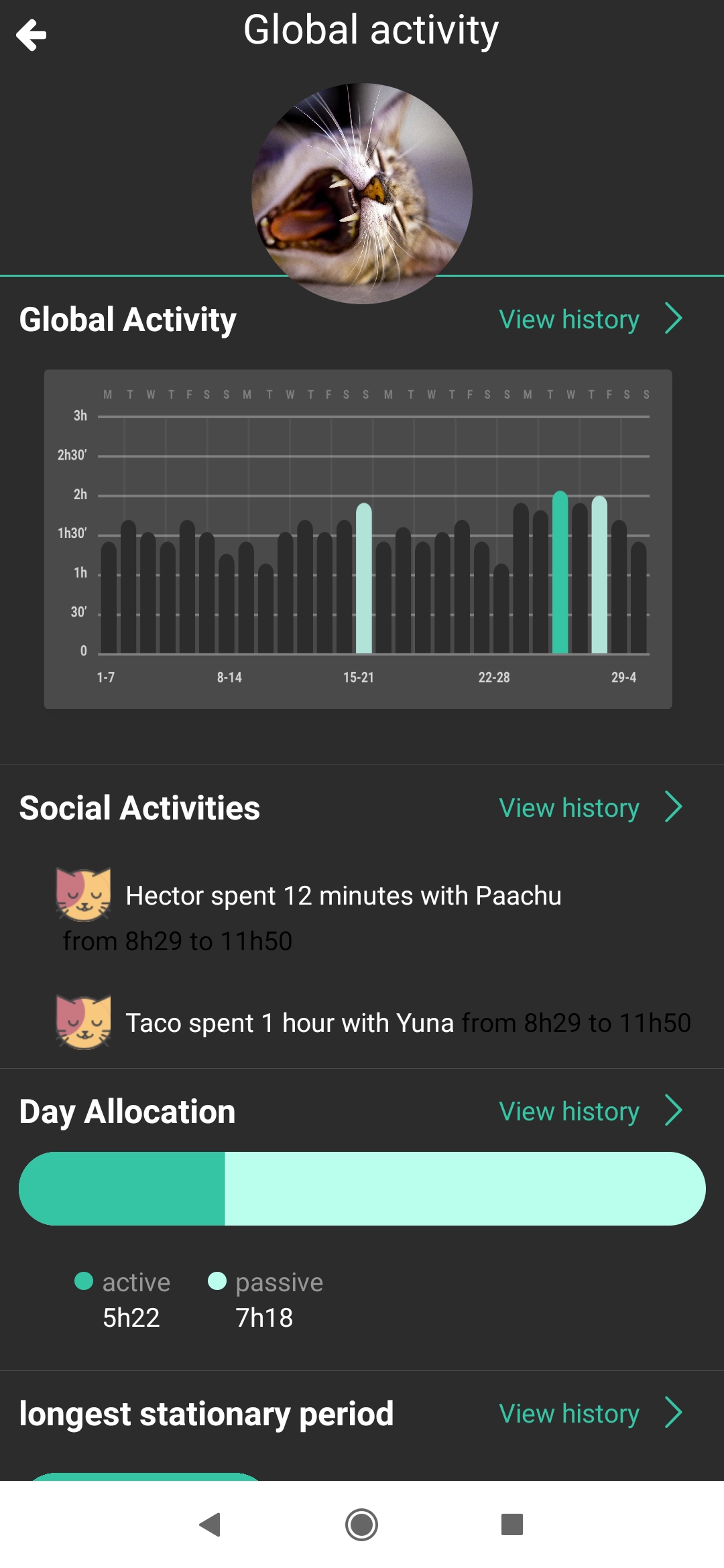The height and width of the screenshot is (1568, 724).
Task: Open the cat's profile photo
Action: [x=362, y=193]
